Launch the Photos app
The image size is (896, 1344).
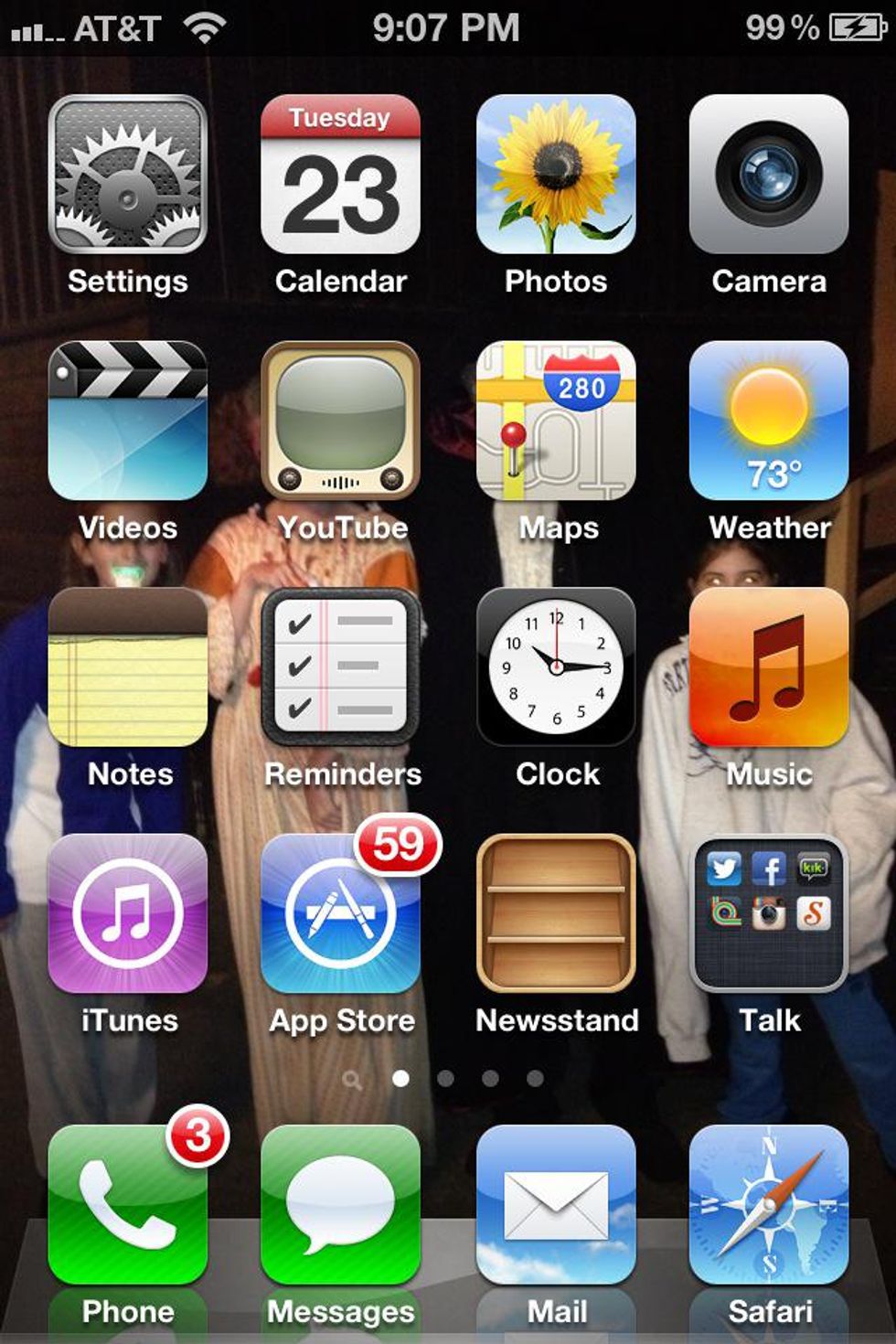click(x=556, y=175)
